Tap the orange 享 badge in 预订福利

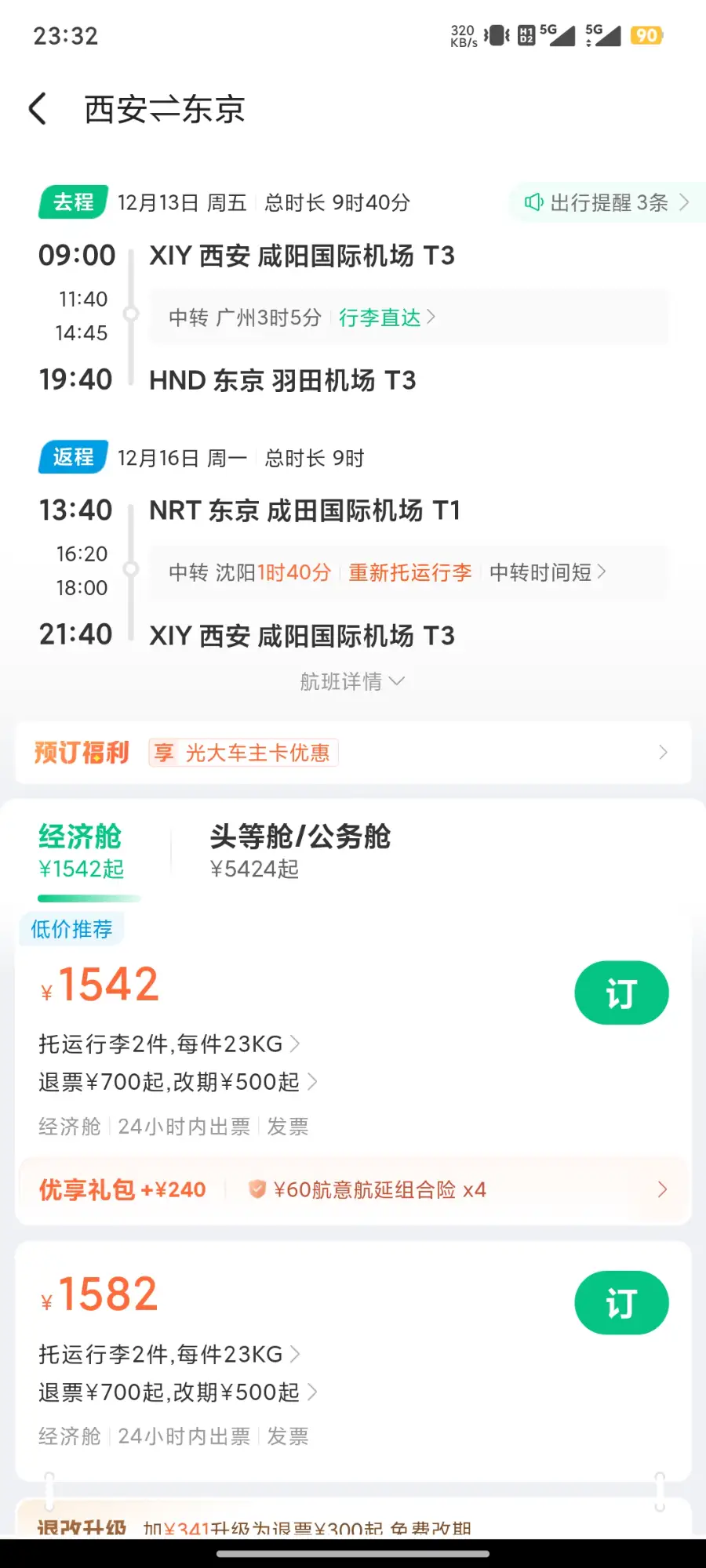[x=163, y=752]
